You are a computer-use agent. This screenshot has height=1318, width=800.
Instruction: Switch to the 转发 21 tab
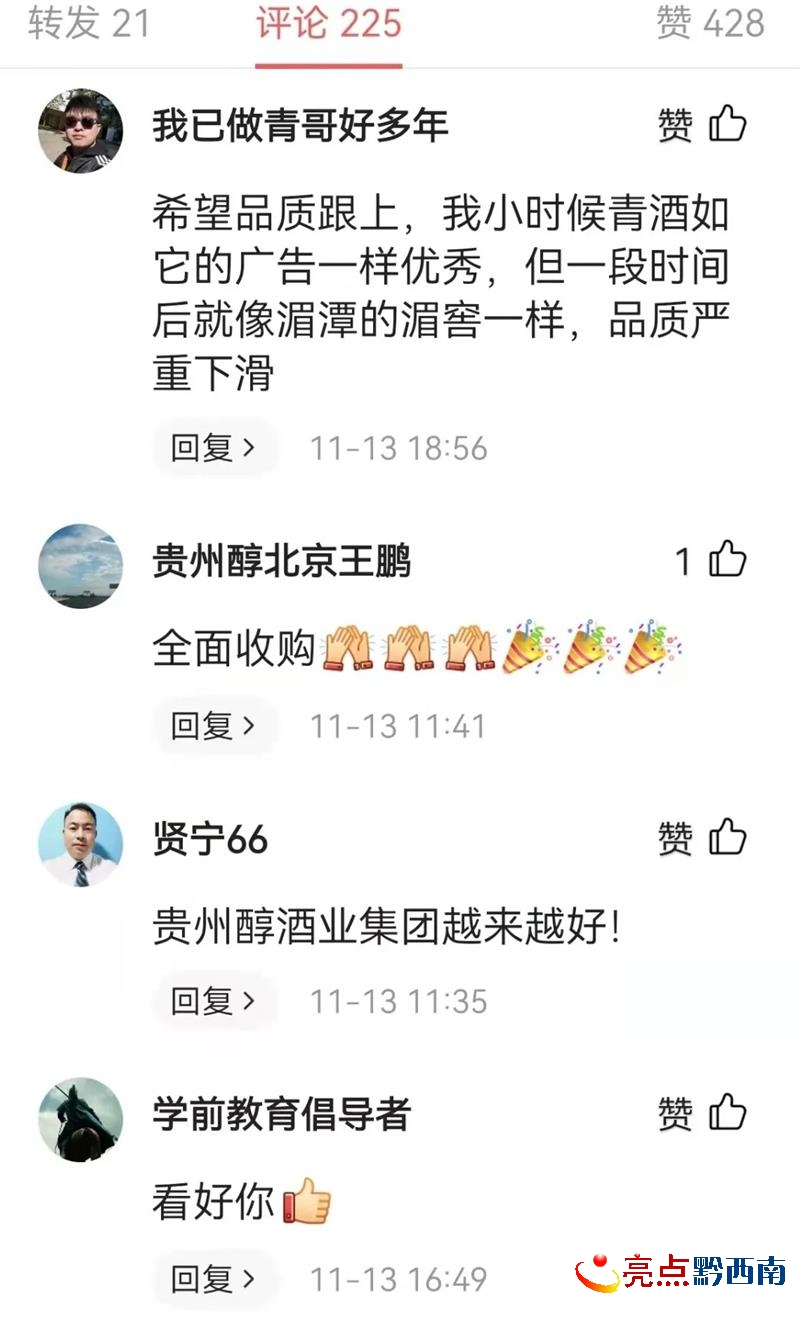pyautogui.click(x=88, y=23)
